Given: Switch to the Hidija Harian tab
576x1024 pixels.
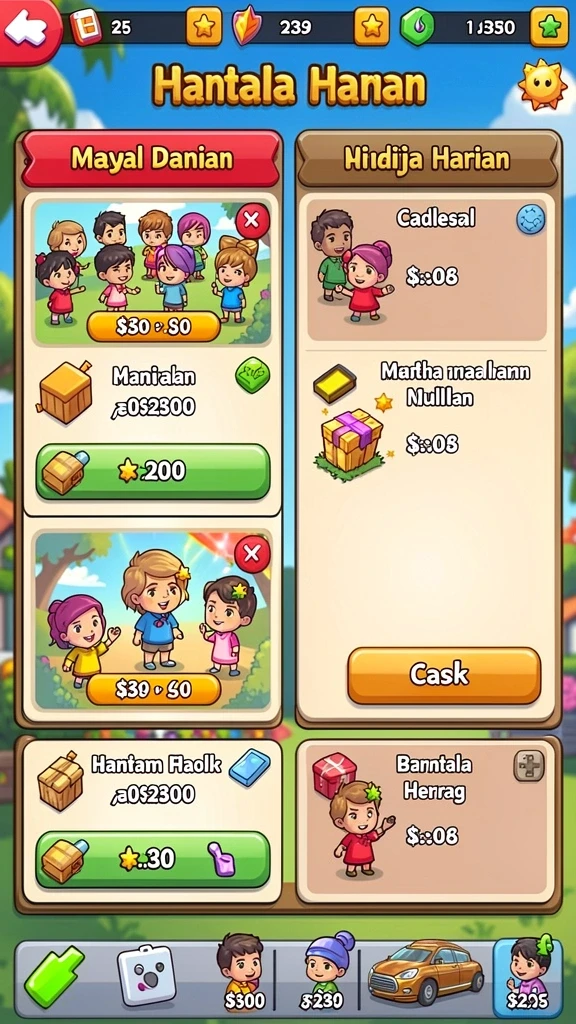Looking at the screenshot, I should coord(428,159).
